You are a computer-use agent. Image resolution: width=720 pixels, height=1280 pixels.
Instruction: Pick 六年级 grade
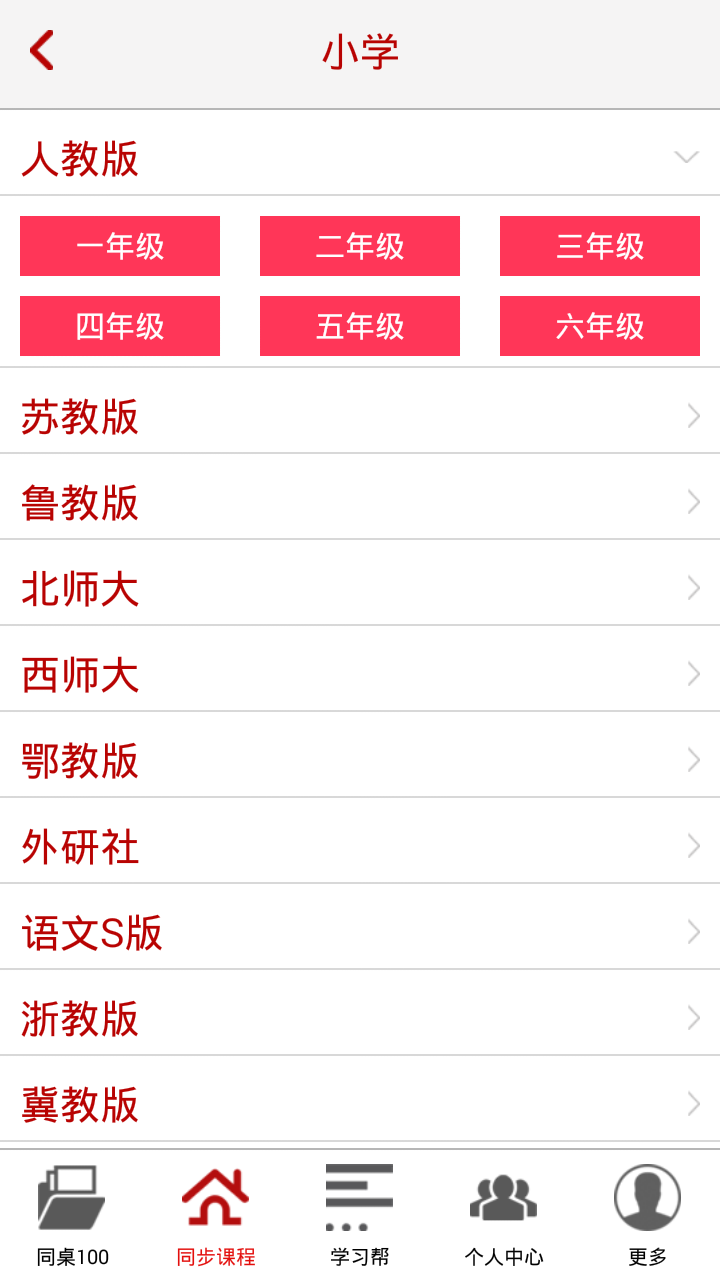[x=600, y=326]
